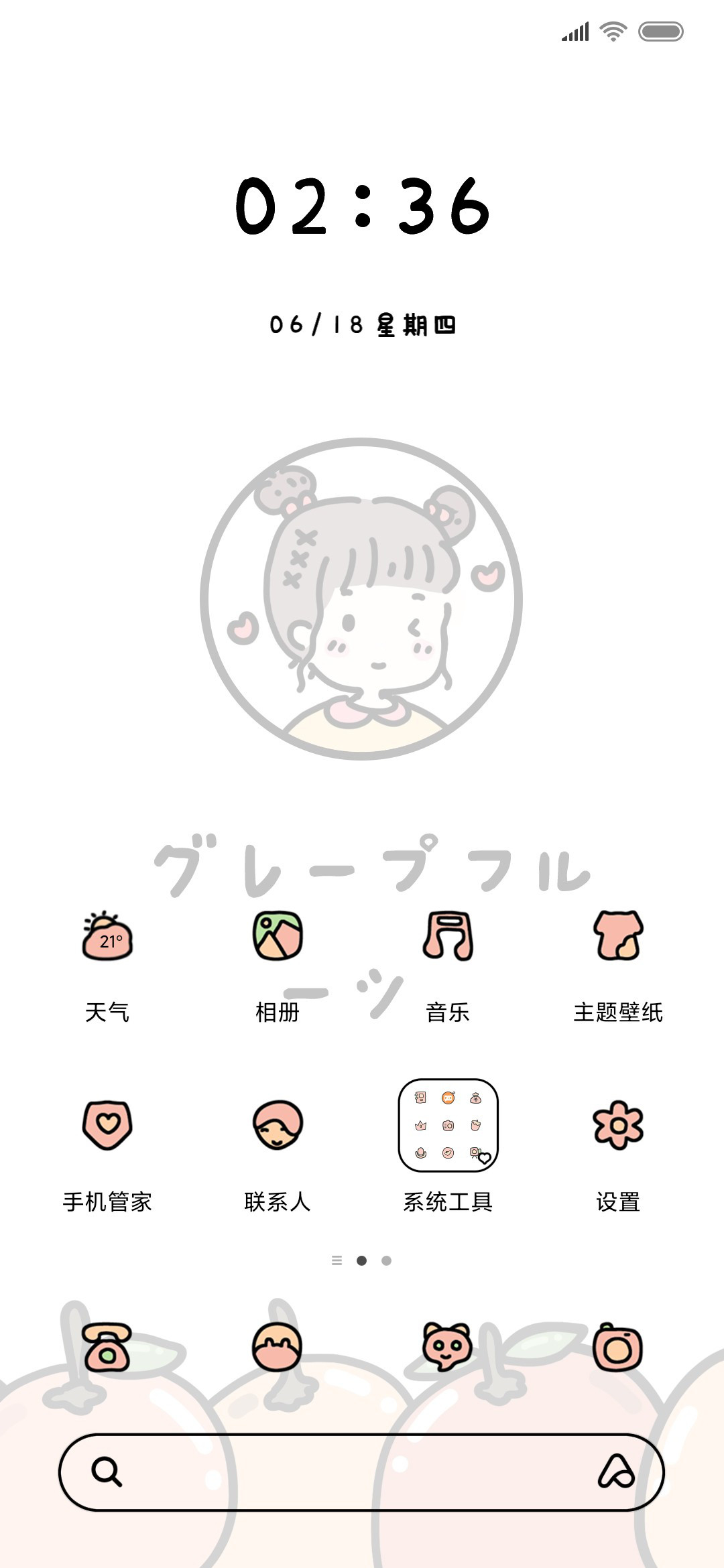Go to the second home page dot
The height and width of the screenshot is (1568, 724).
(386, 1260)
